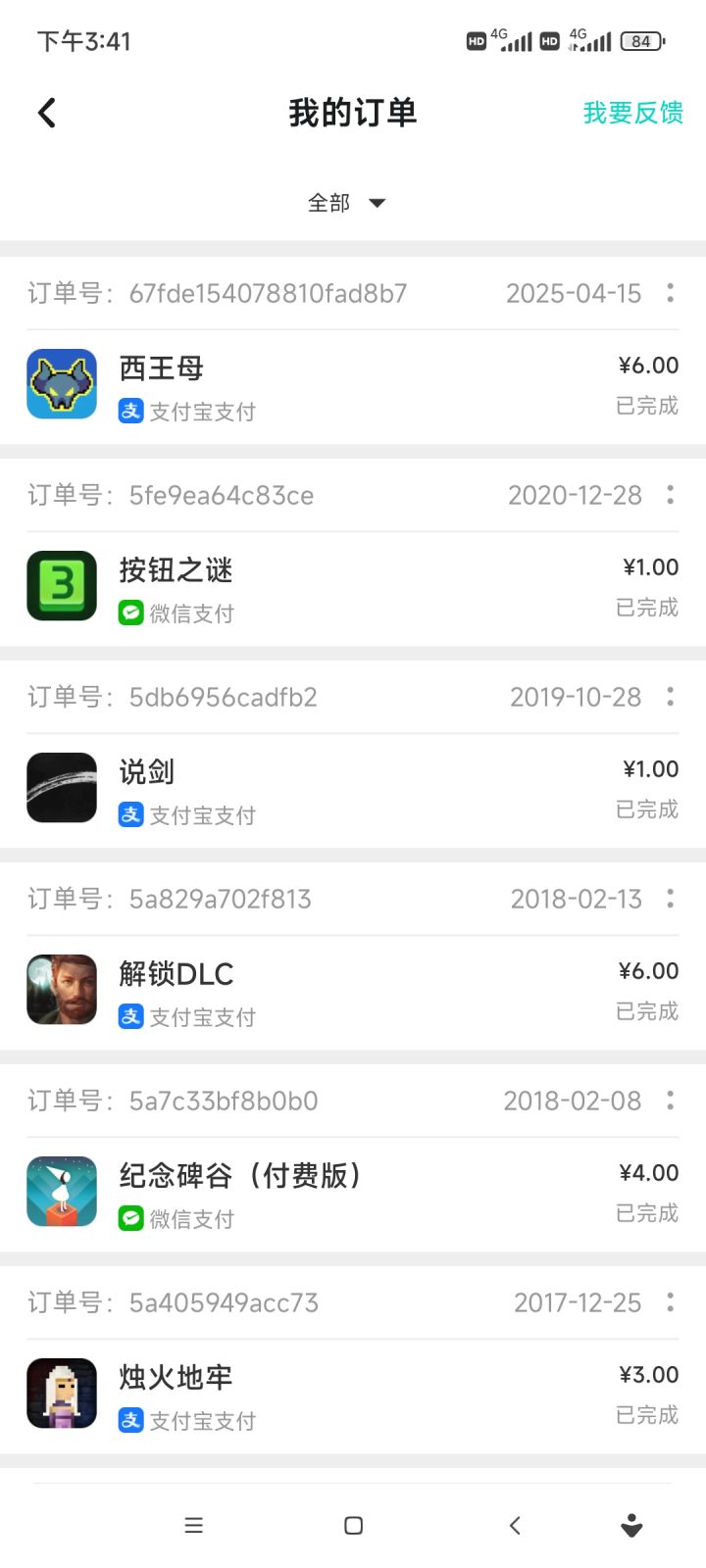Tap the home button in navigation bar
706x1568 pixels.
[x=352, y=1525]
